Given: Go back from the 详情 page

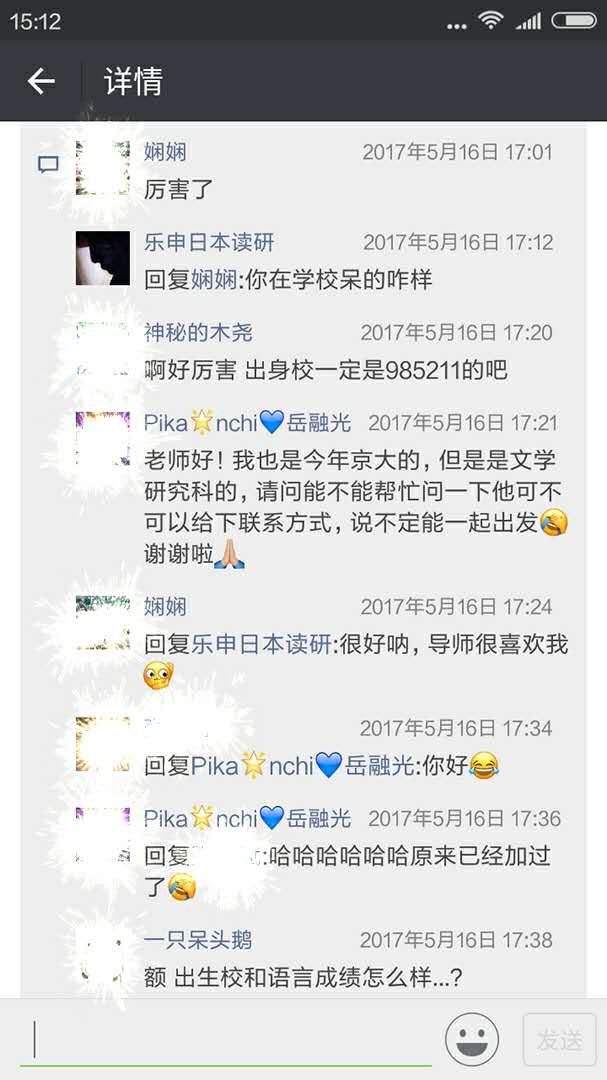Looking at the screenshot, I should click(x=41, y=81).
